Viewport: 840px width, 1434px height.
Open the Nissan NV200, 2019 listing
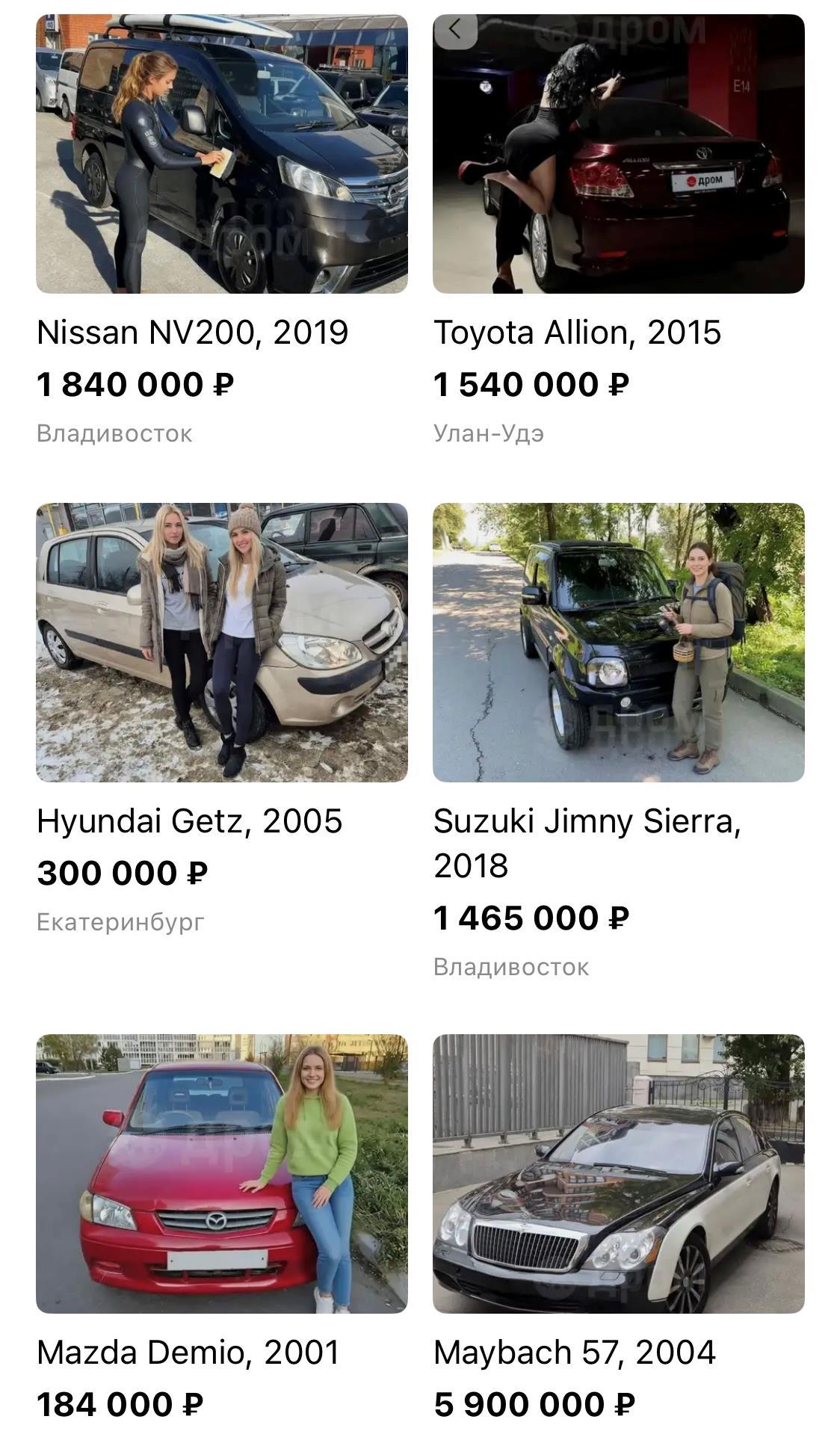tap(222, 155)
